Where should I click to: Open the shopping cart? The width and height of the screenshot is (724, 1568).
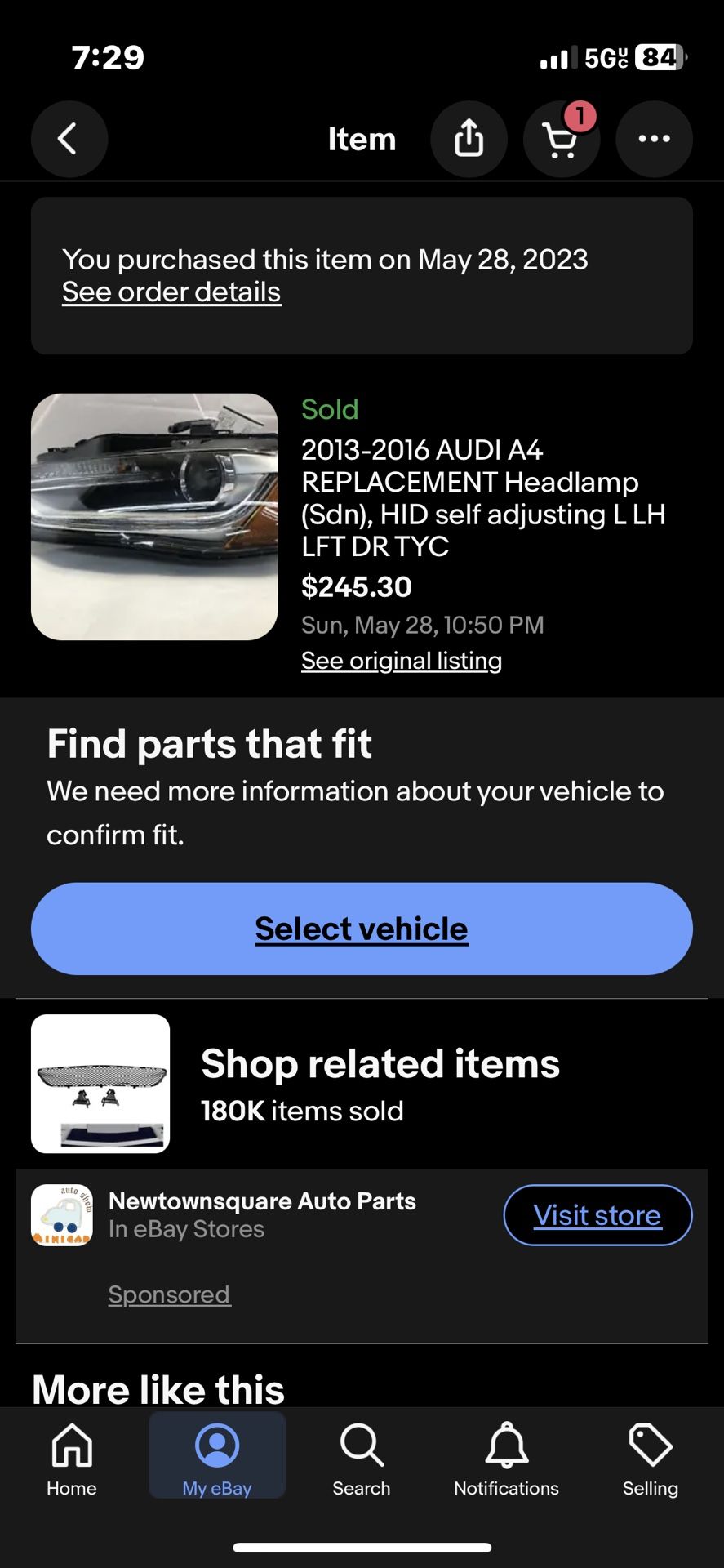pos(562,139)
